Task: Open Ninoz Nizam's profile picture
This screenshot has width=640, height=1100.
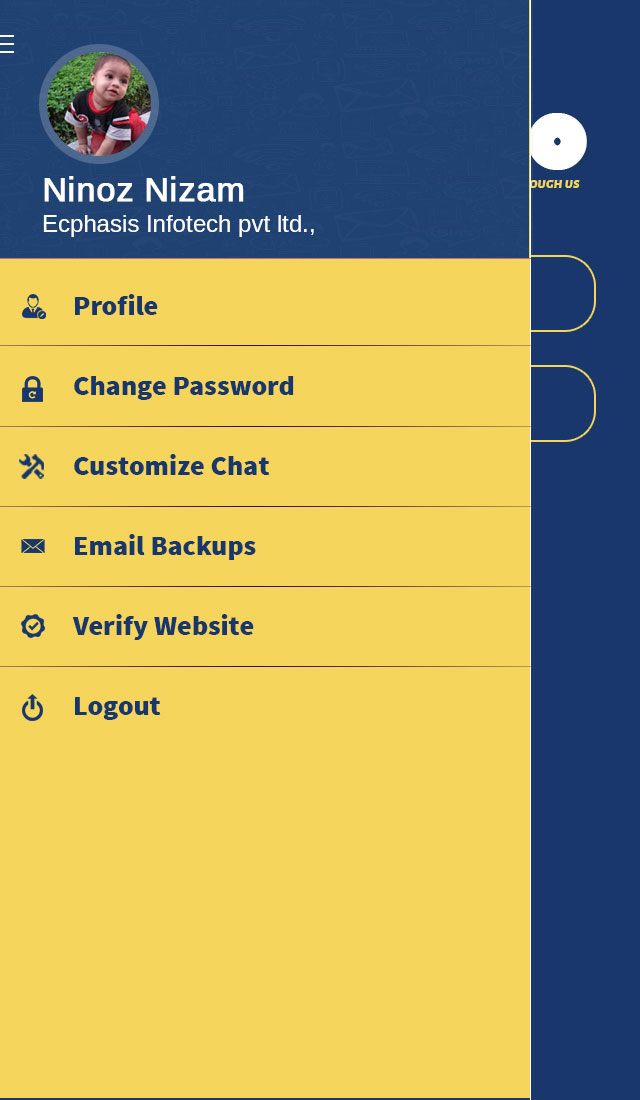Action: pyautogui.click(x=99, y=104)
